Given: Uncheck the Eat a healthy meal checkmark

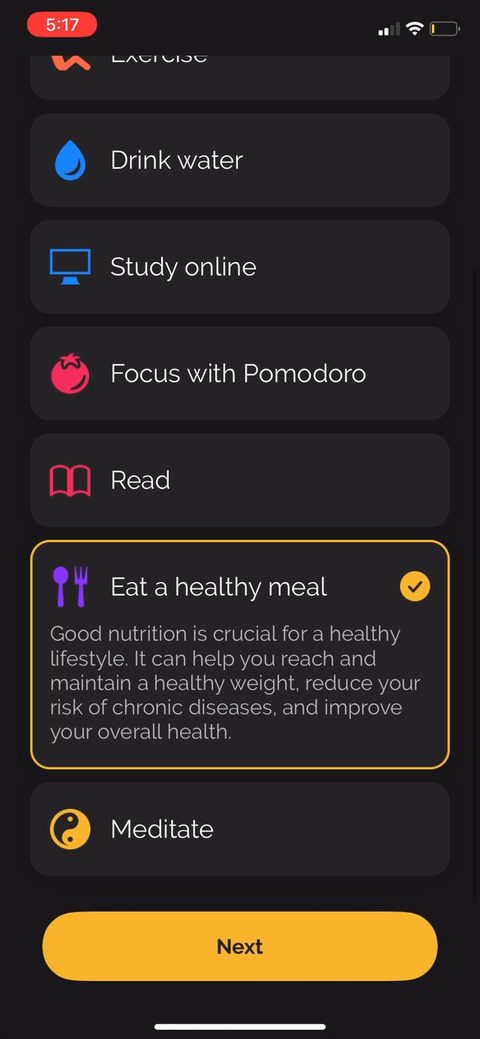Looking at the screenshot, I should coord(415,586).
